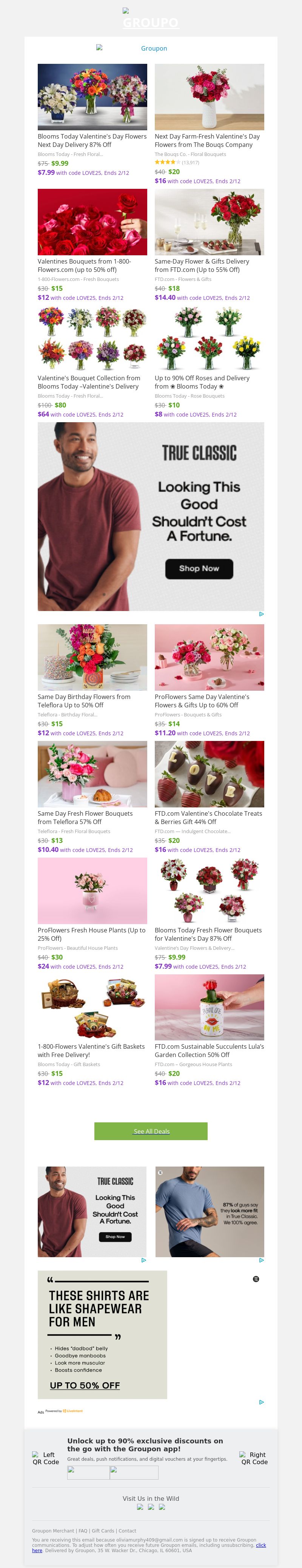Viewport: 302px width, 1568px height.
Task: Open 1-800-Flowers Valentine's Gift Baskets deal
Action: tap(92, 1051)
